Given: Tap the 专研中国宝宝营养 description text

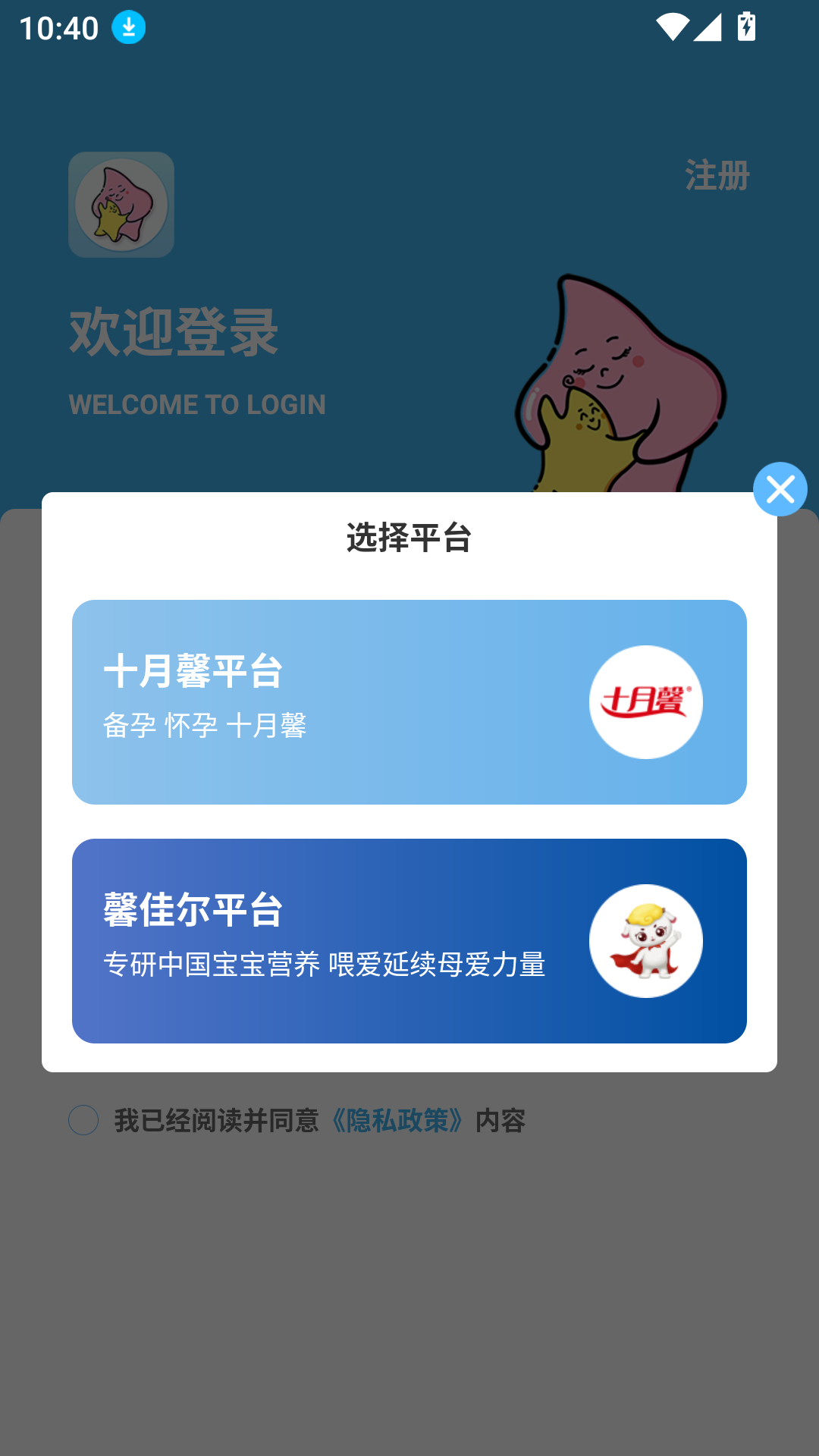Looking at the screenshot, I should [x=326, y=965].
